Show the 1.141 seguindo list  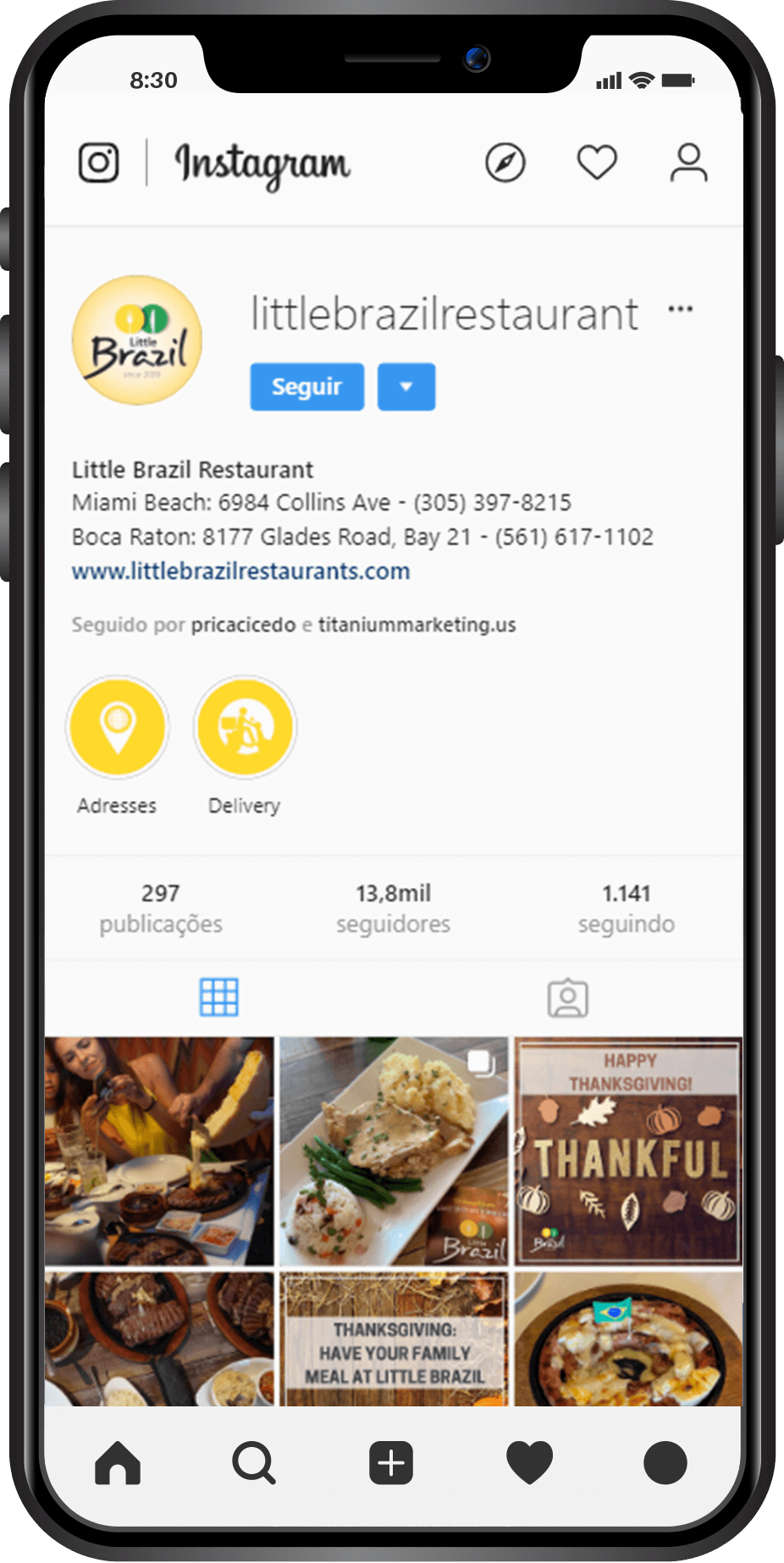(626, 908)
